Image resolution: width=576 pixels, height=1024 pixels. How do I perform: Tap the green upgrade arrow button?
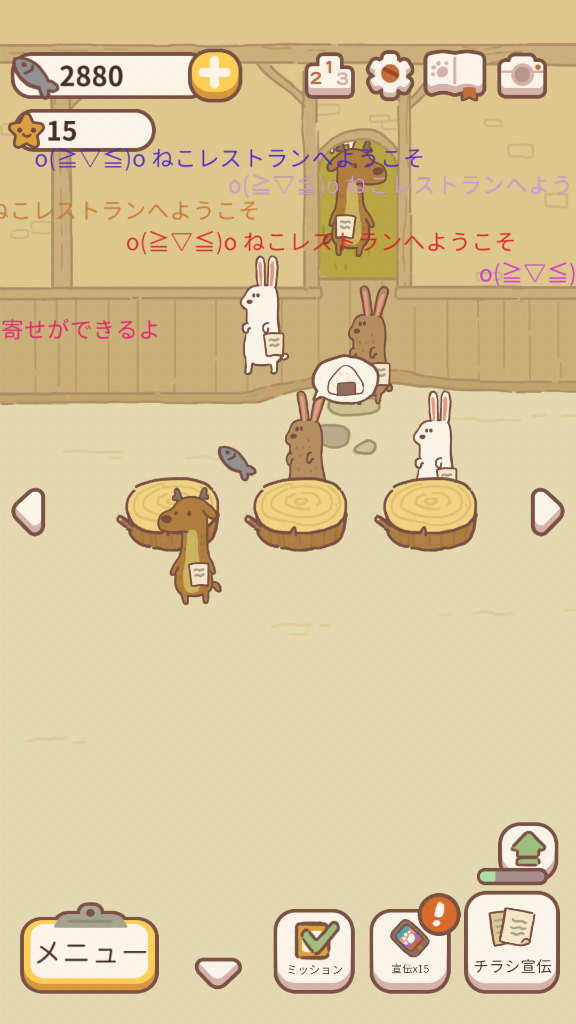[x=528, y=849]
